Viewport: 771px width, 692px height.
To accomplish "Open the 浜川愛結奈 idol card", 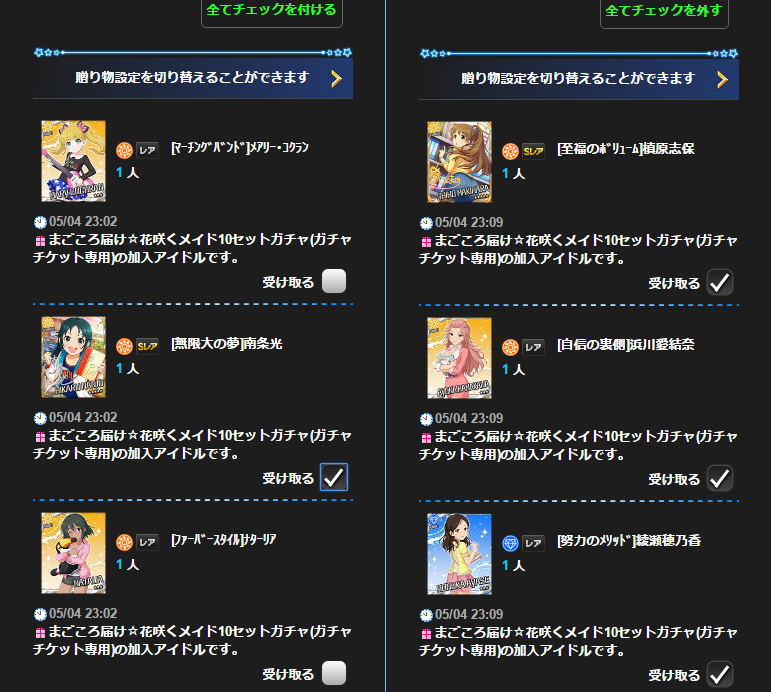I will [459, 356].
